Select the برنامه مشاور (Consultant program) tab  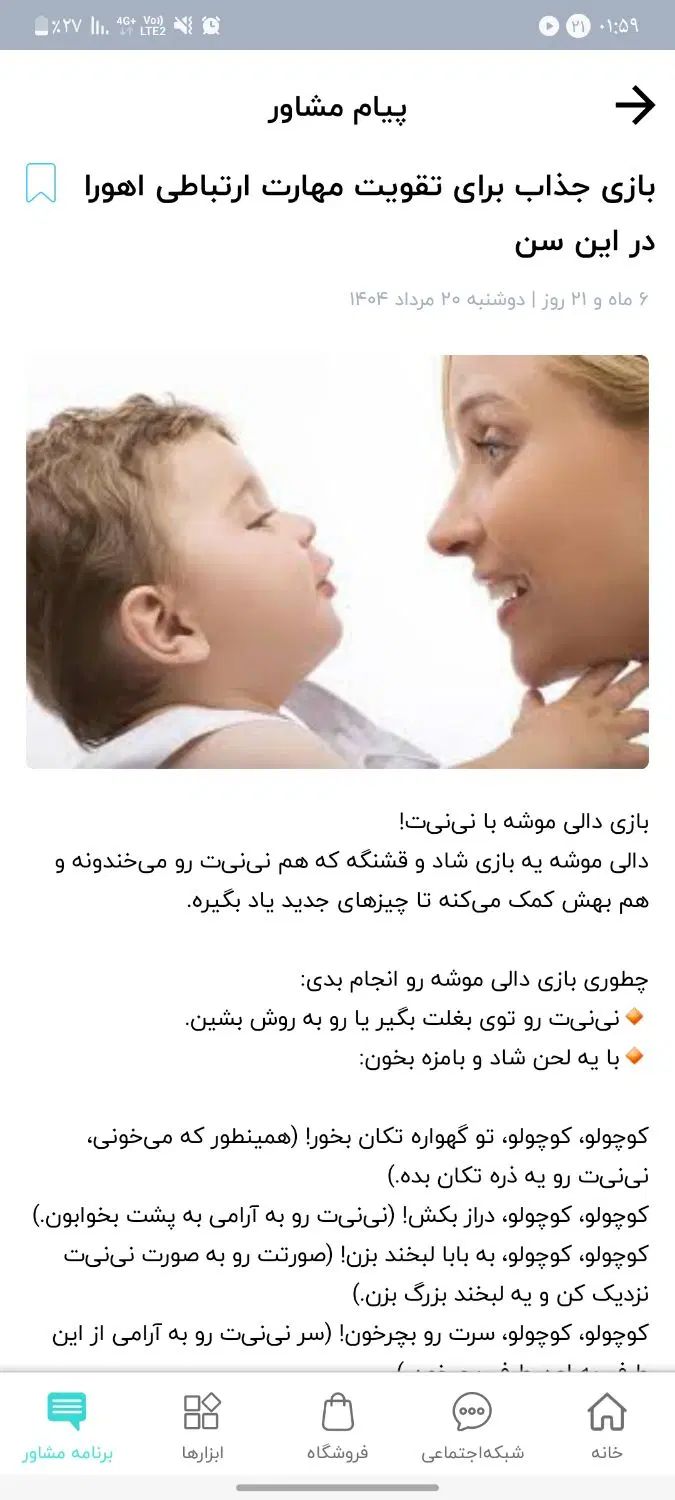[x=67, y=1427]
